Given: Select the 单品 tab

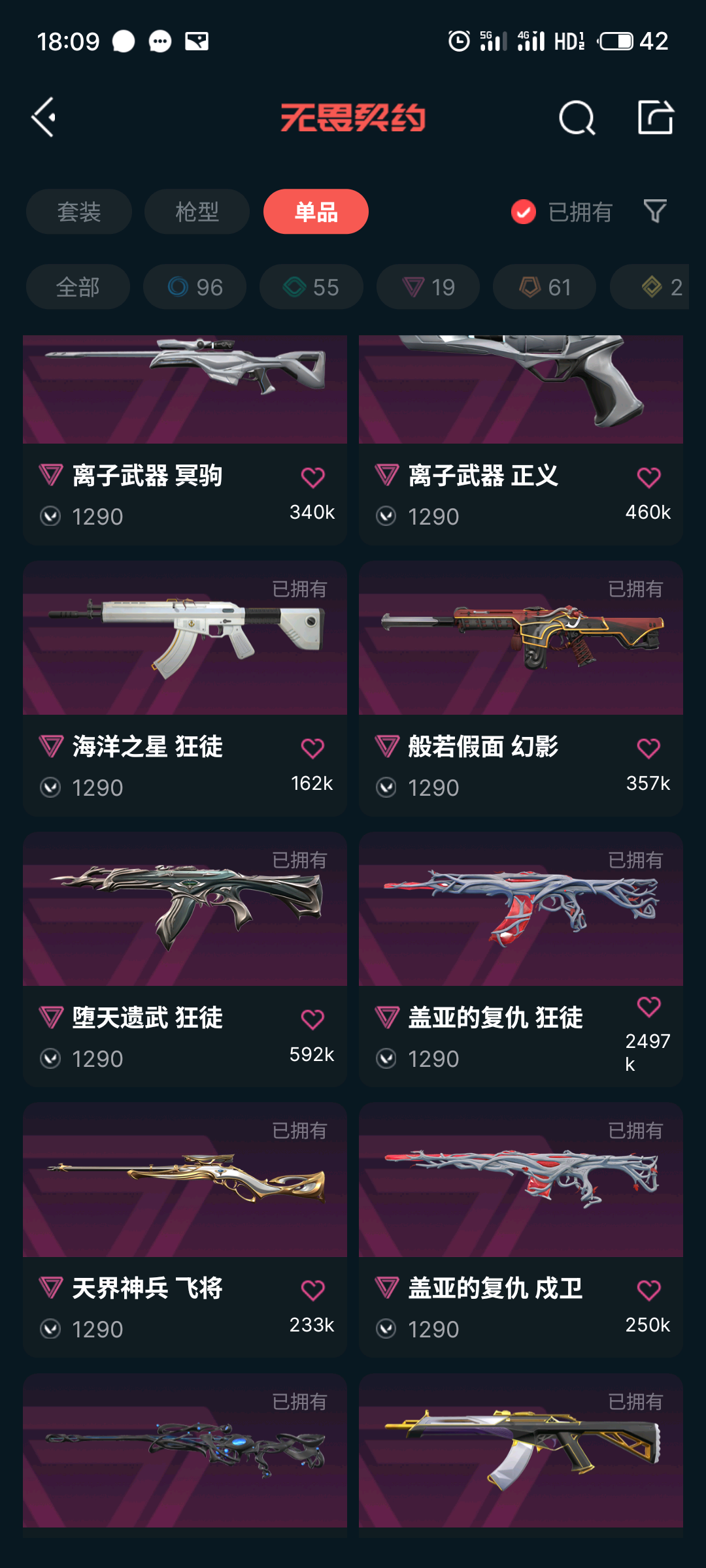Looking at the screenshot, I should pos(316,212).
